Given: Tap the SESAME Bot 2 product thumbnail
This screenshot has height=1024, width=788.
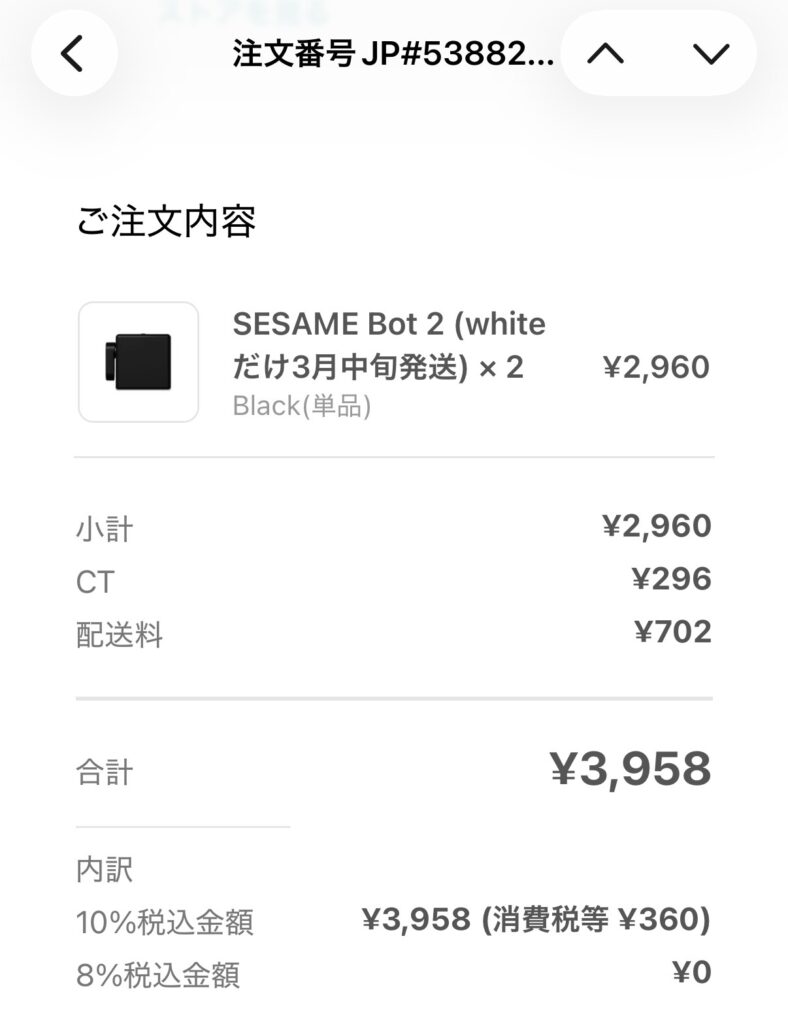Looking at the screenshot, I should [x=140, y=361].
